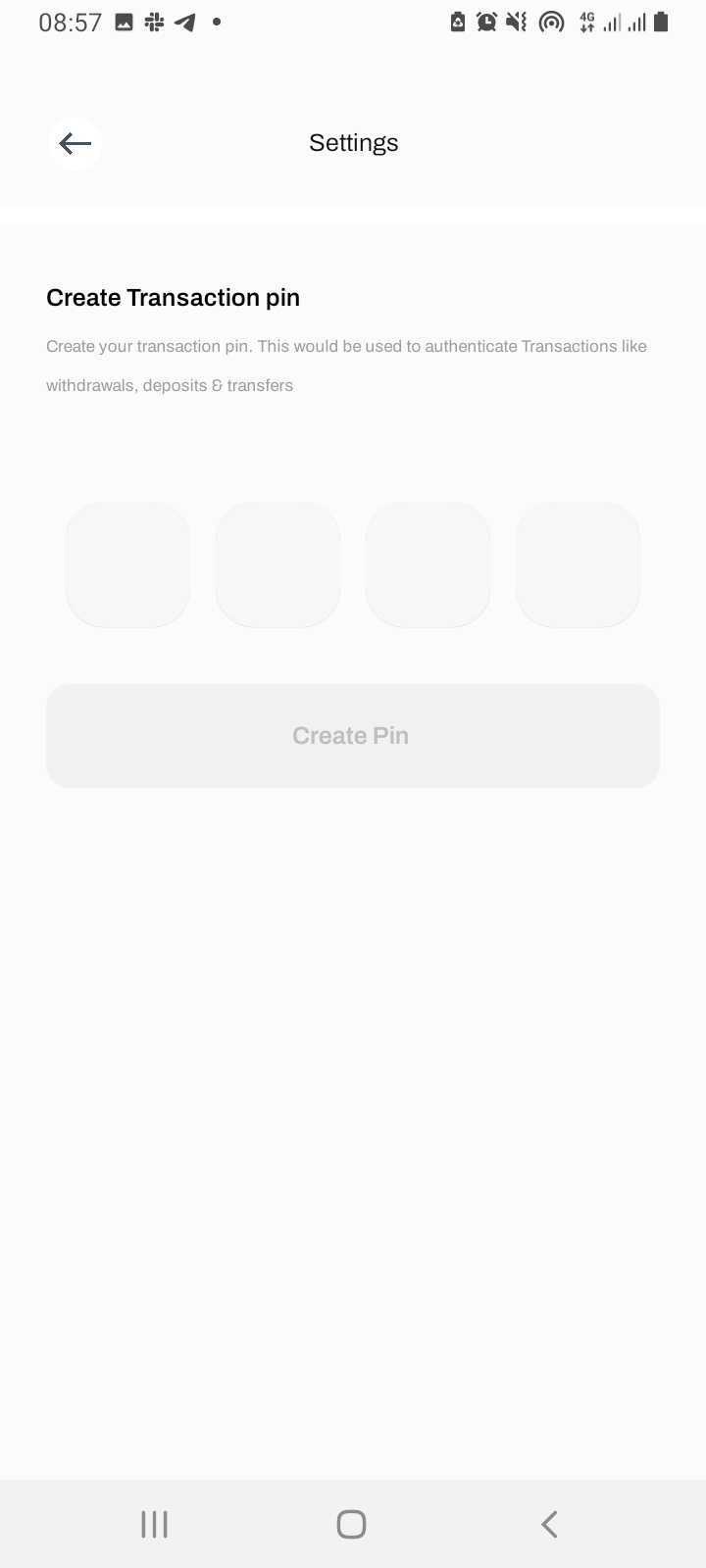Tap the Create Pin button

pos(353,736)
